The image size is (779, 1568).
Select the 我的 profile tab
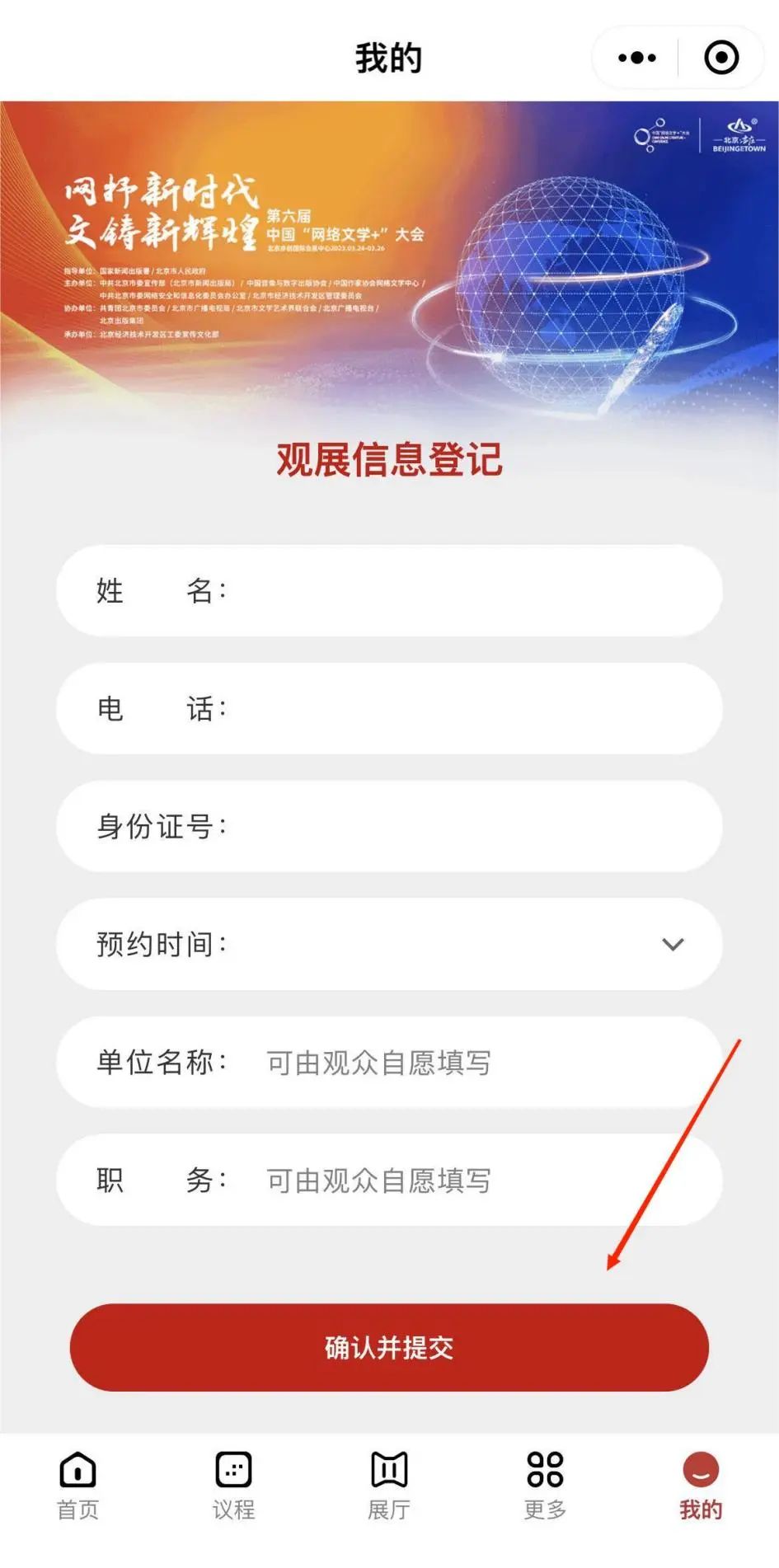click(701, 1486)
